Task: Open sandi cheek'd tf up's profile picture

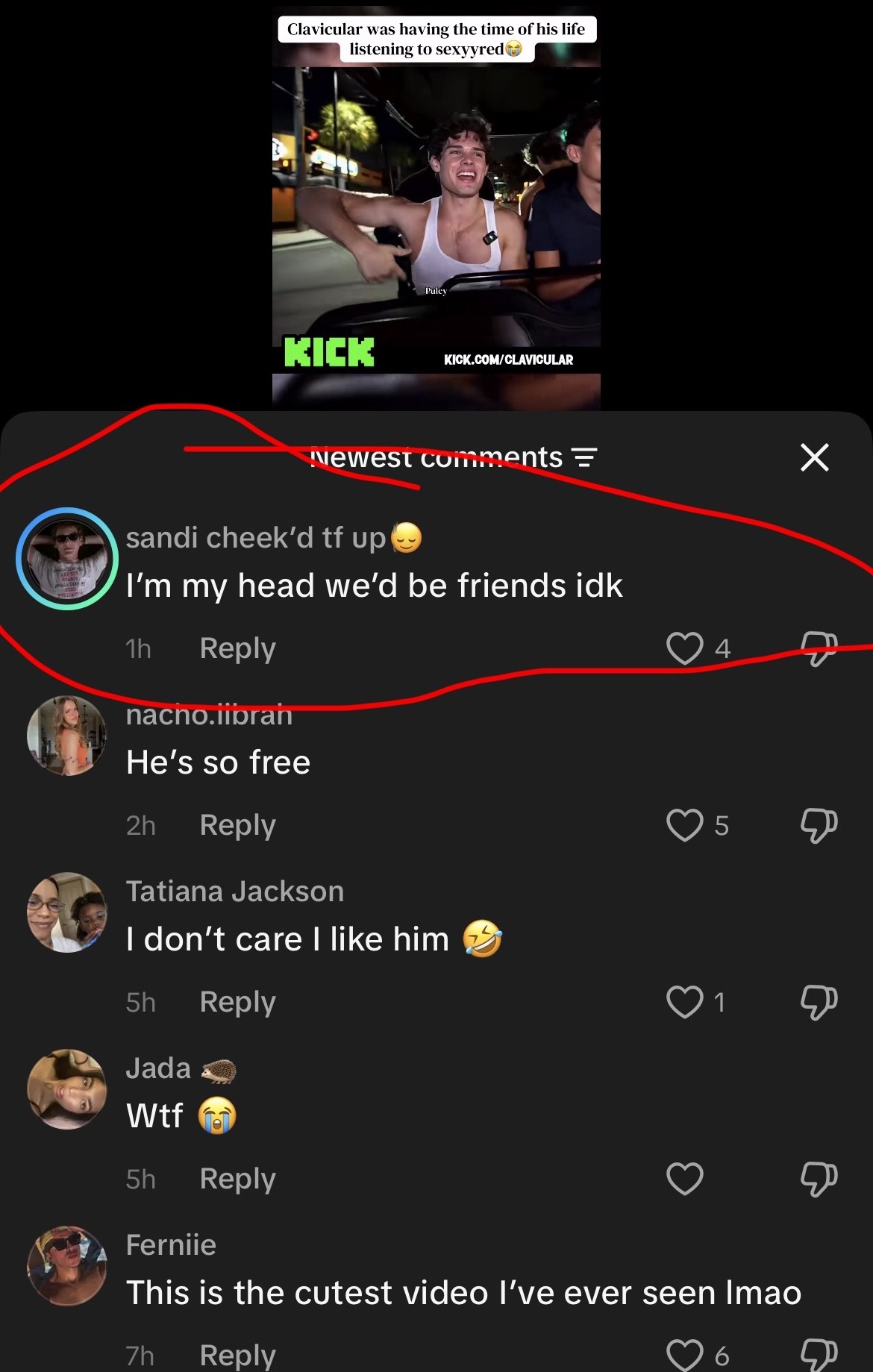Action: [67, 559]
